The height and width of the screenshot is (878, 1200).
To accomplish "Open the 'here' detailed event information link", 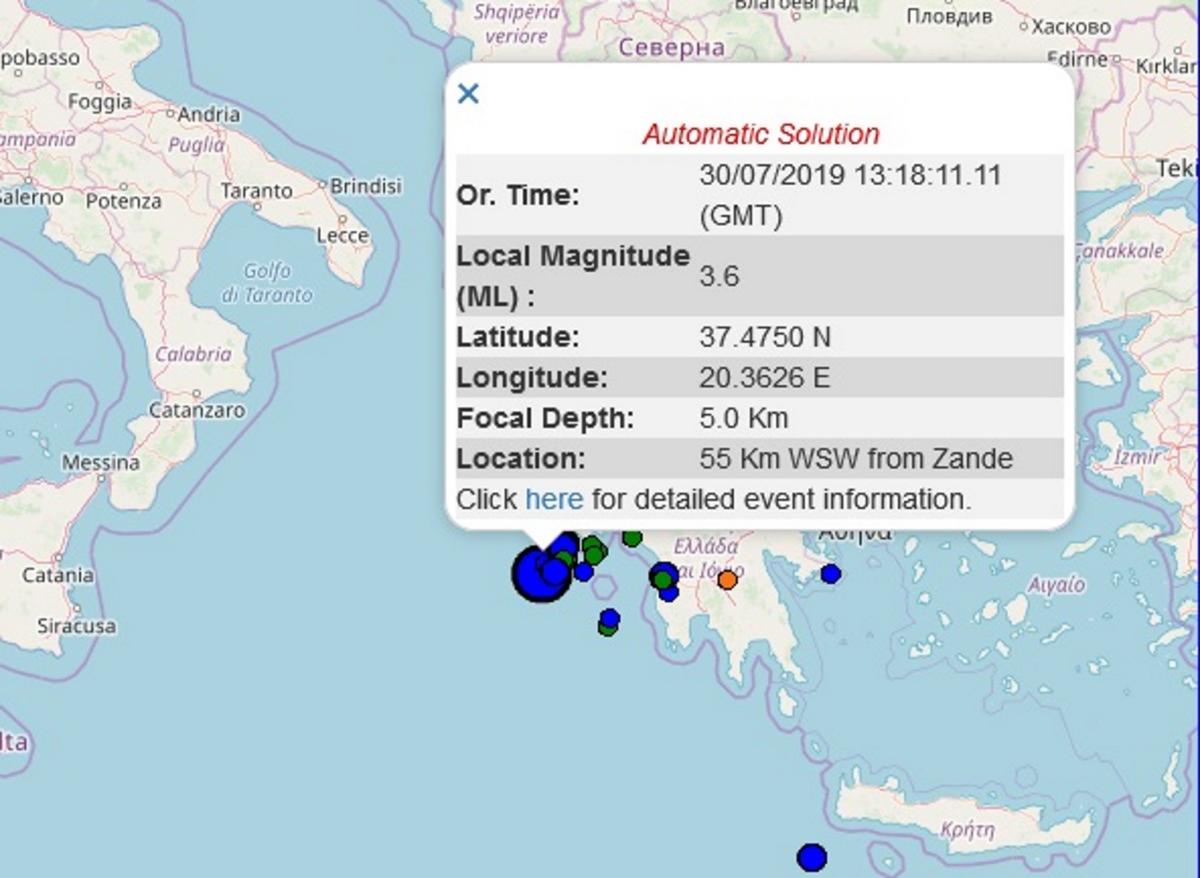I will click(553, 499).
